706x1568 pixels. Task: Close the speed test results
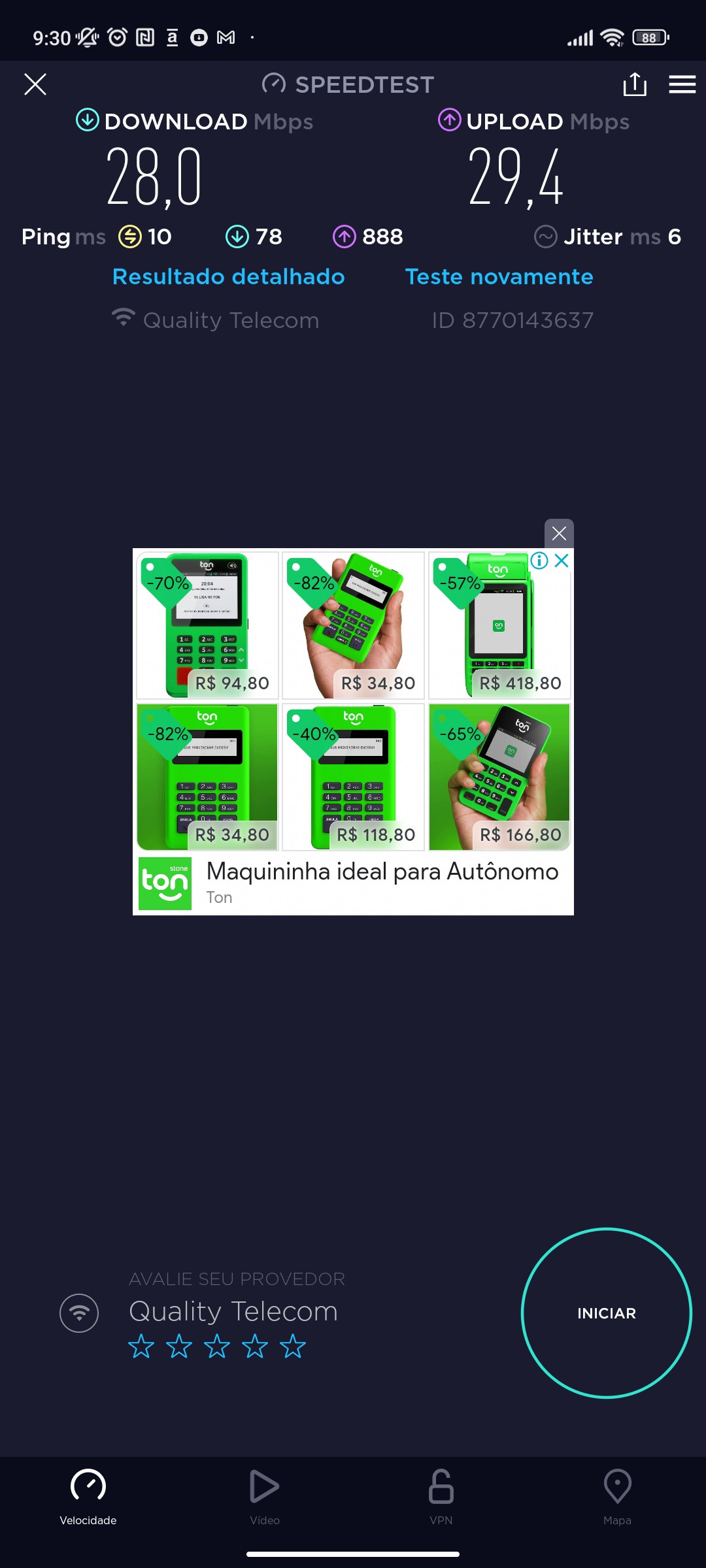point(35,84)
